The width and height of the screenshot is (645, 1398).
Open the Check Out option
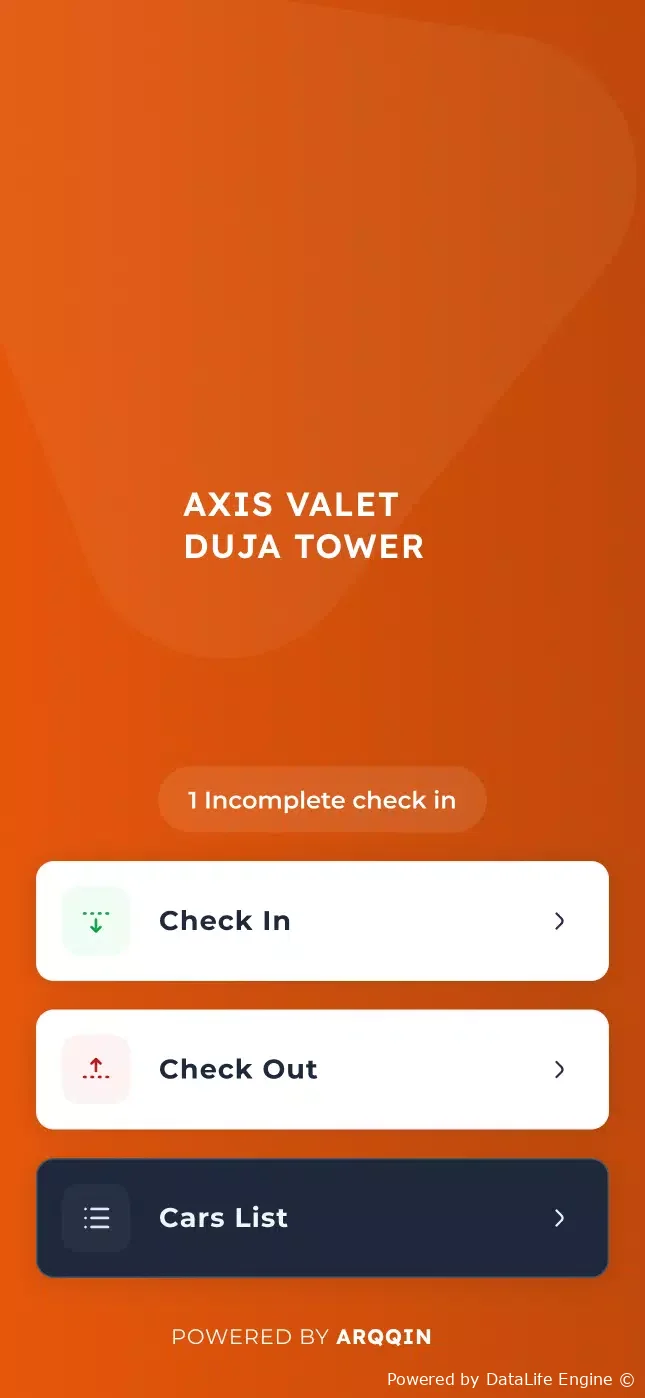322,1069
